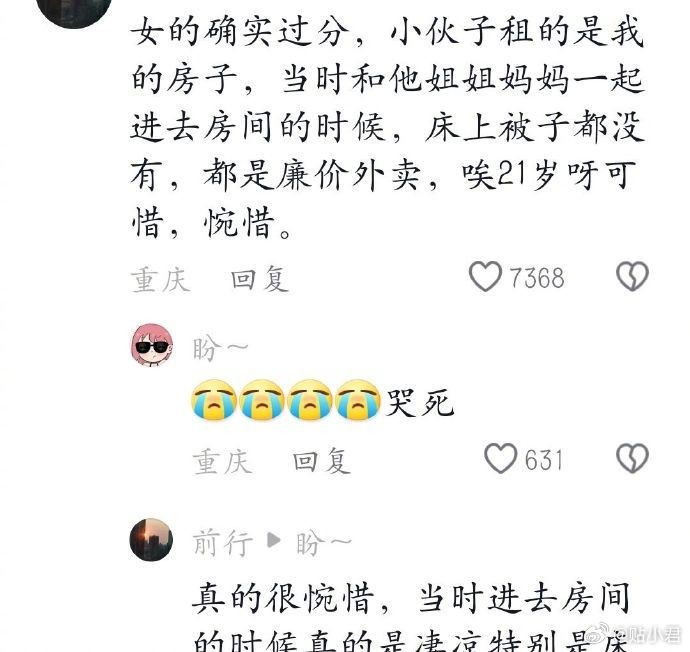This screenshot has height=652, width=690.
Task: Reply to 盼～'s 哭死 comment
Action: click(x=320, y=461)
